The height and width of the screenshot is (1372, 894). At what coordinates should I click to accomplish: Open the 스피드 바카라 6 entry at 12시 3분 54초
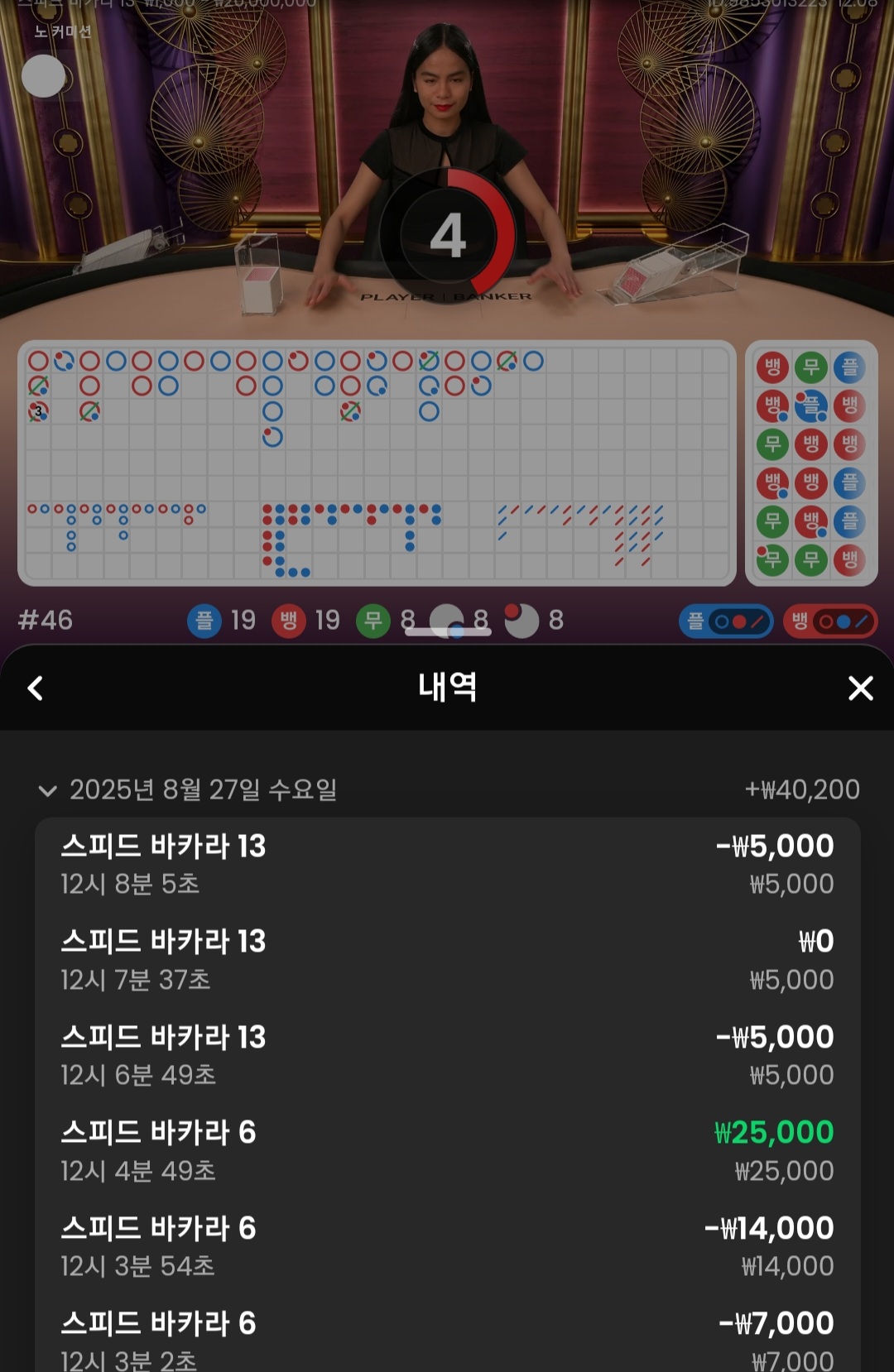(x=447, y=1246)
